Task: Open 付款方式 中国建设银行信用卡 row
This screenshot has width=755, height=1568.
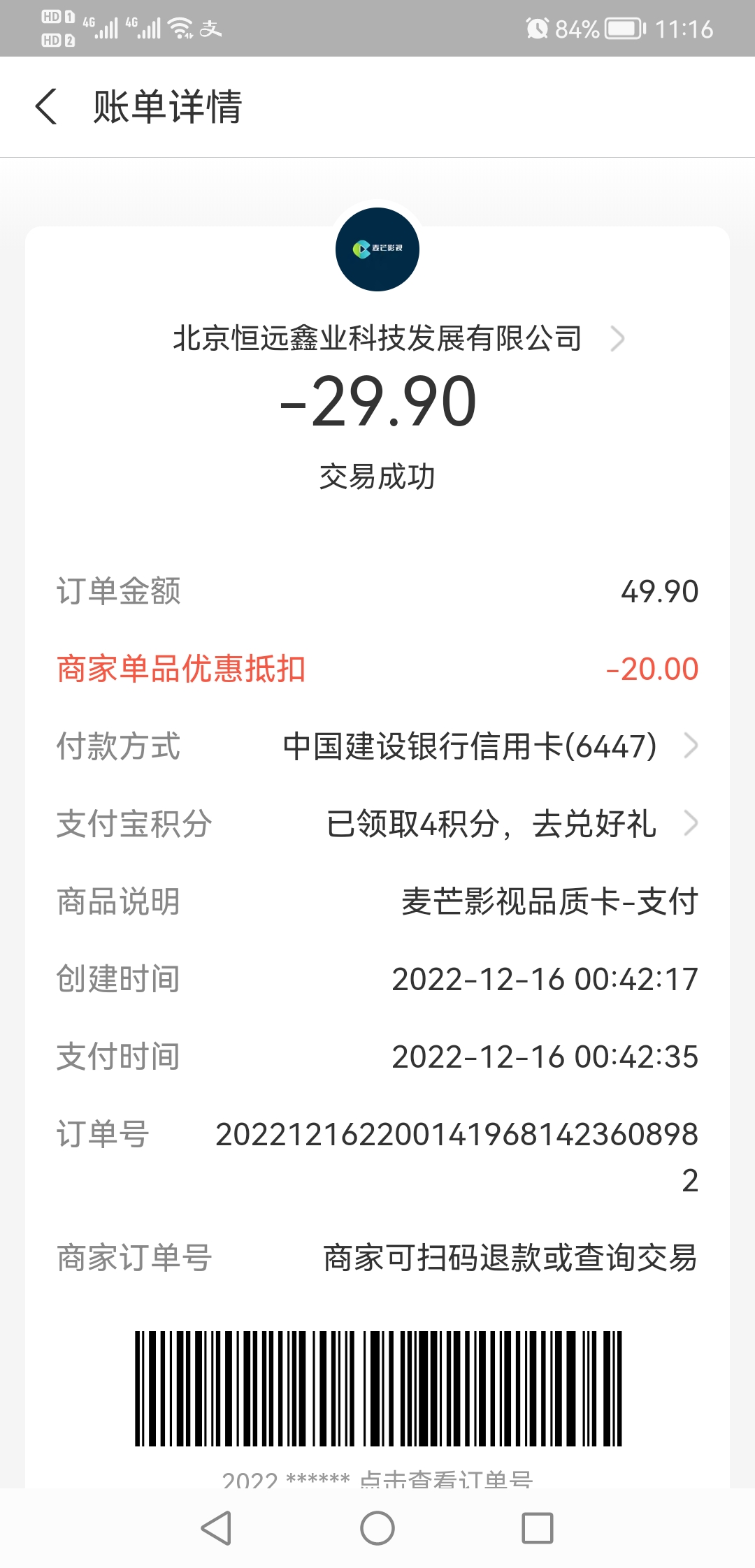Action: pos(489,746)
